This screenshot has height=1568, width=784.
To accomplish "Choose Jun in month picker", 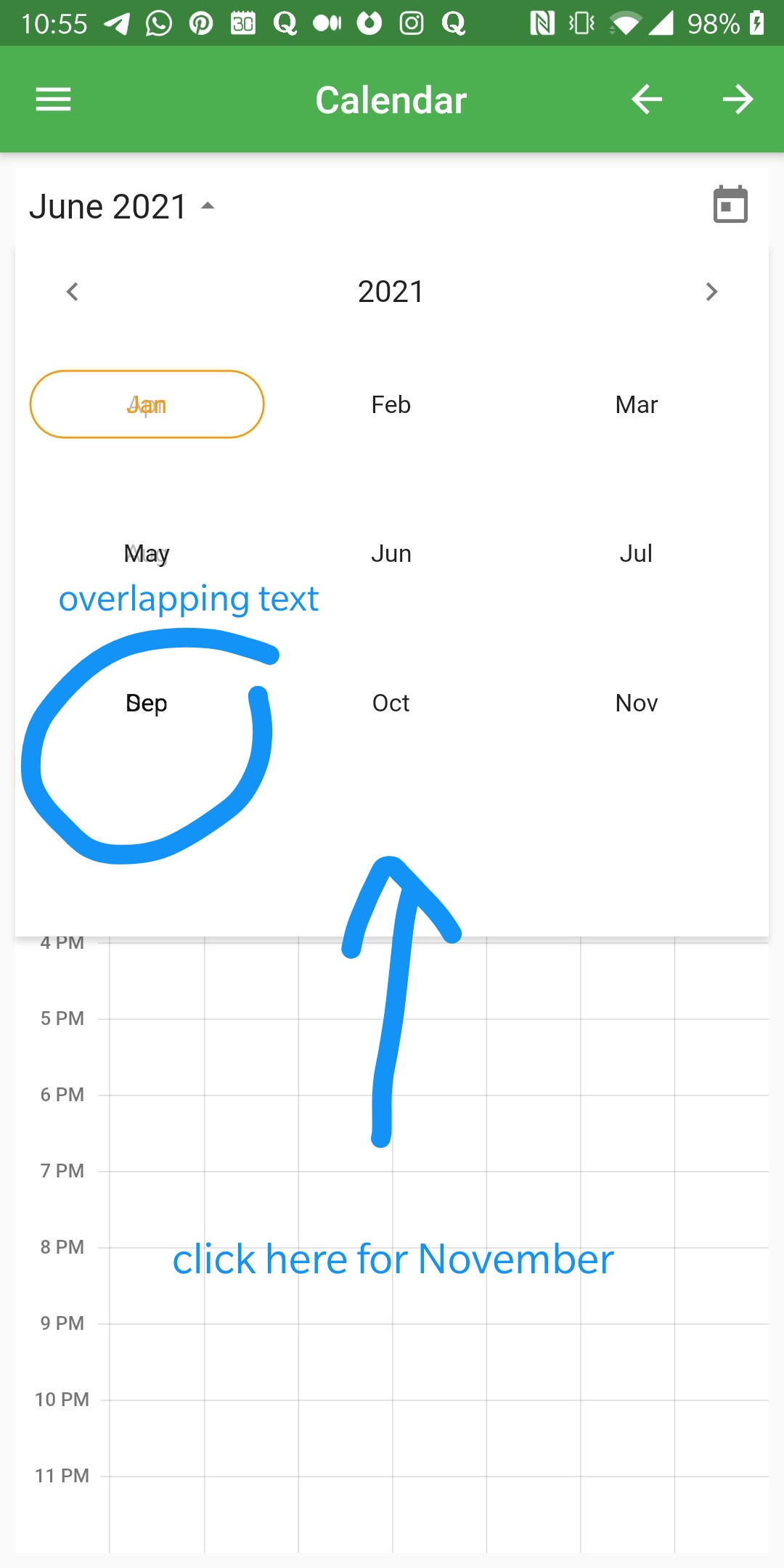I will [391, 554].
